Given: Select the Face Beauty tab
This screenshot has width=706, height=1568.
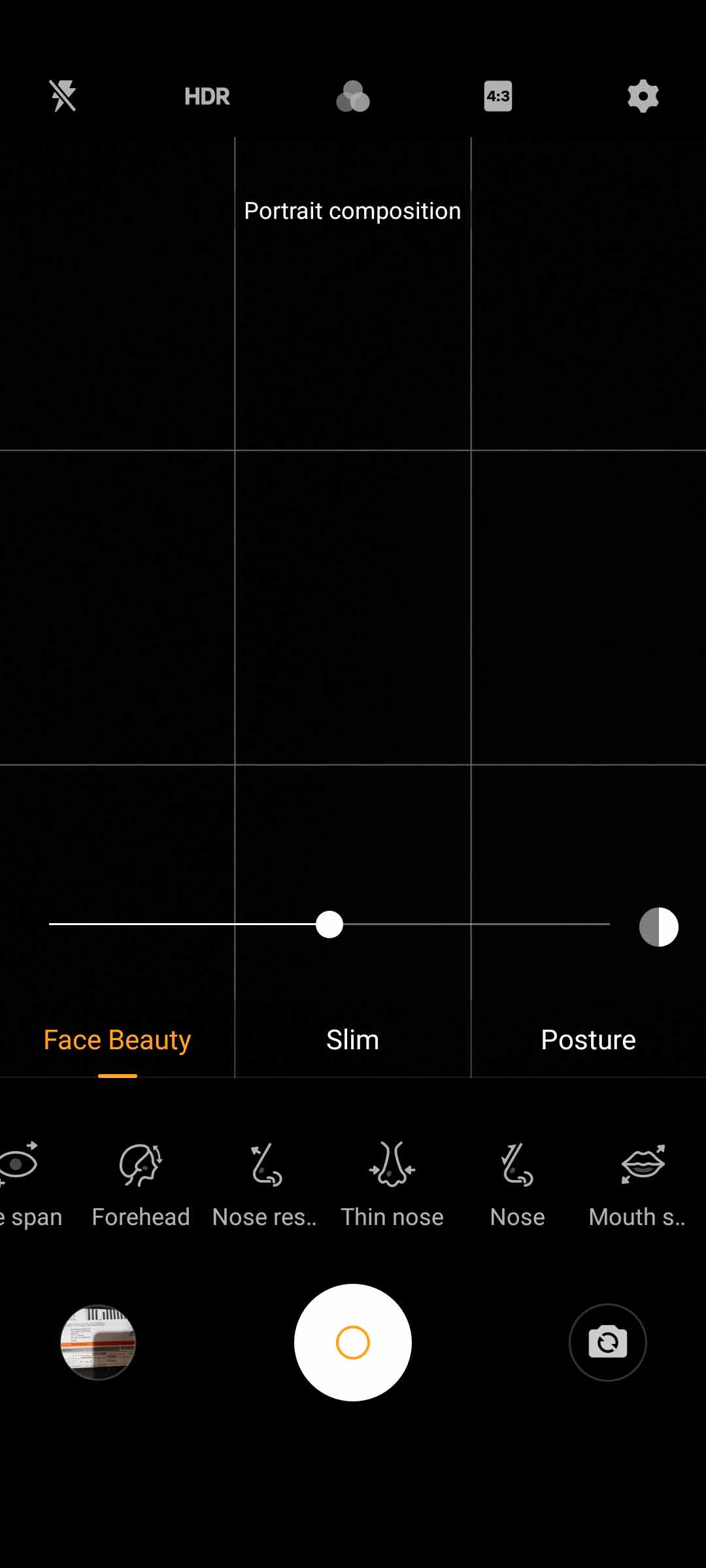Looking at the screenshot, I should [117, 1039].
